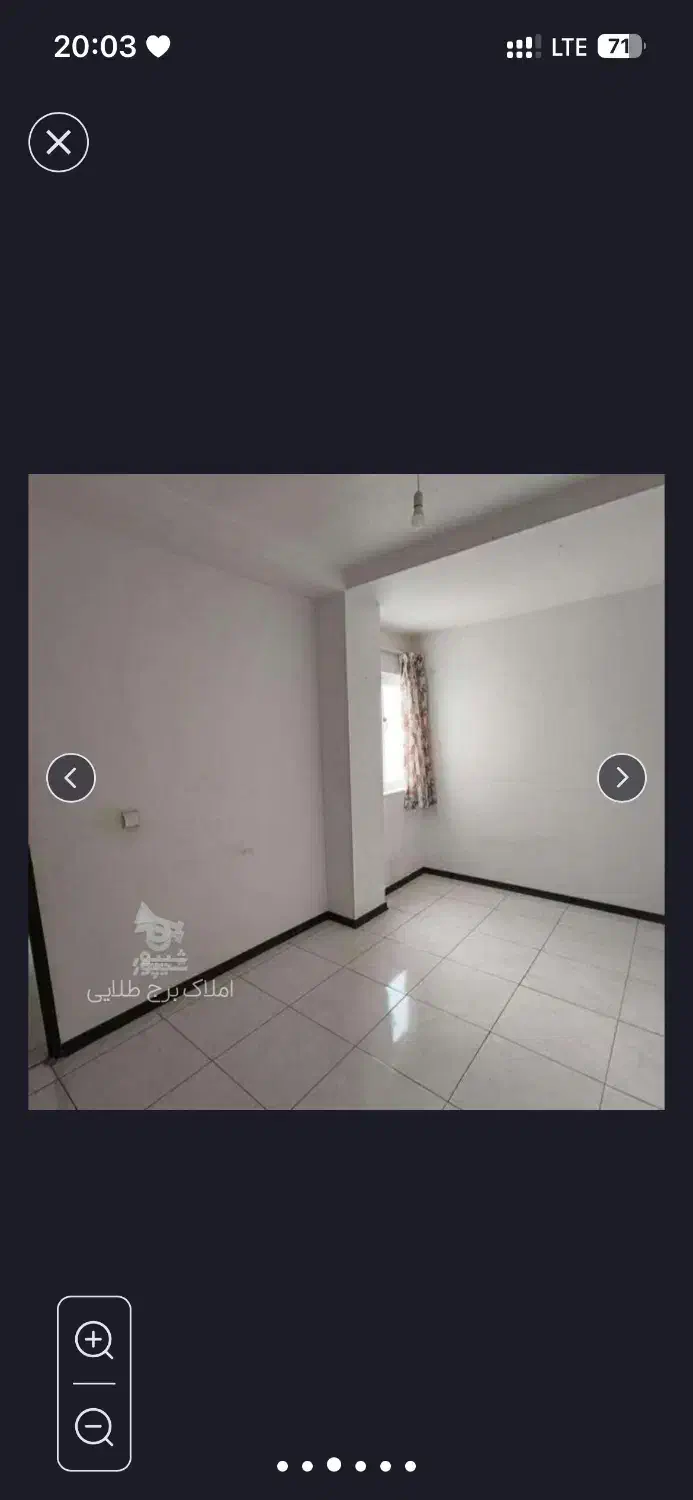This screenshot has width=693, height=1500.
Task: Go to the previous photo
Action: (71, 778)
